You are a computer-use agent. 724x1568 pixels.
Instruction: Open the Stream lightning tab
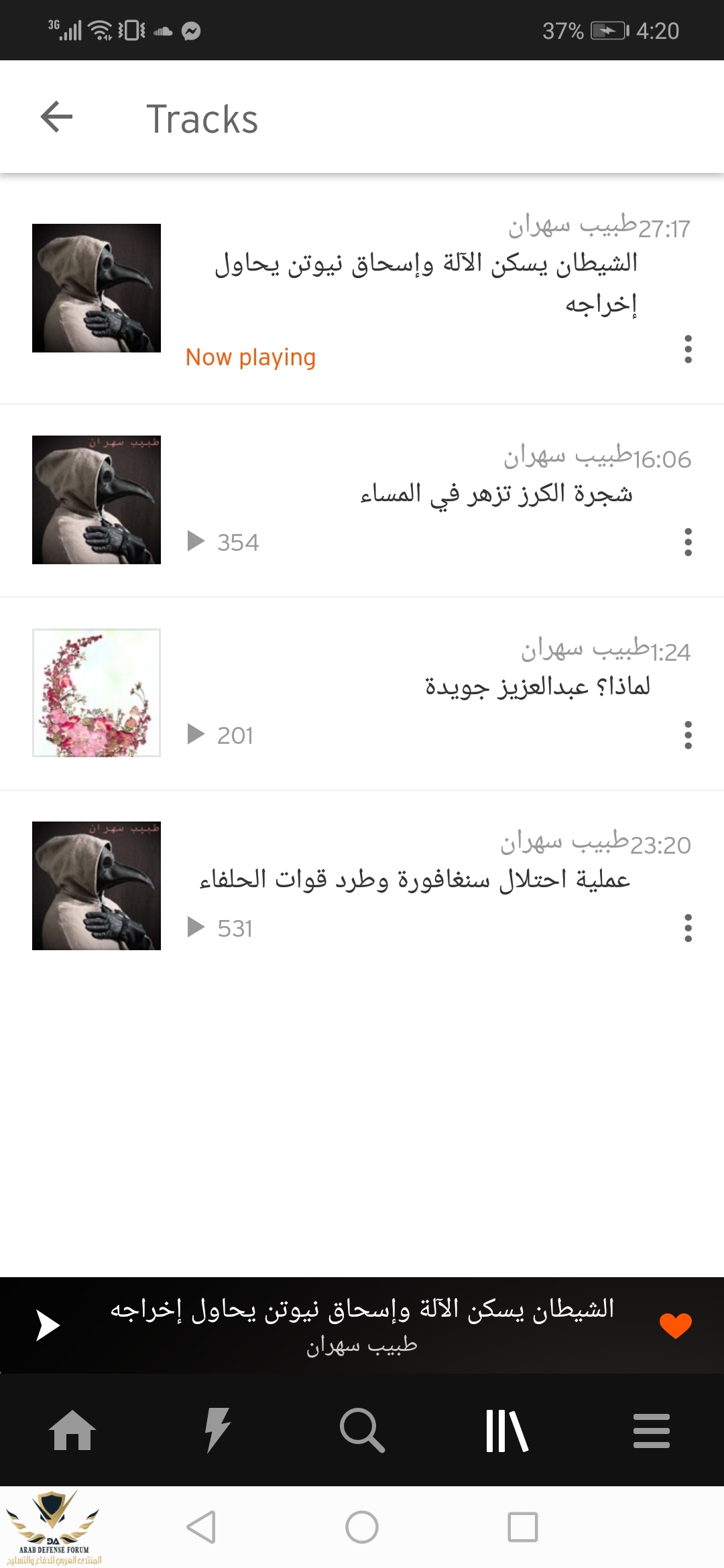coord(217,1430)
